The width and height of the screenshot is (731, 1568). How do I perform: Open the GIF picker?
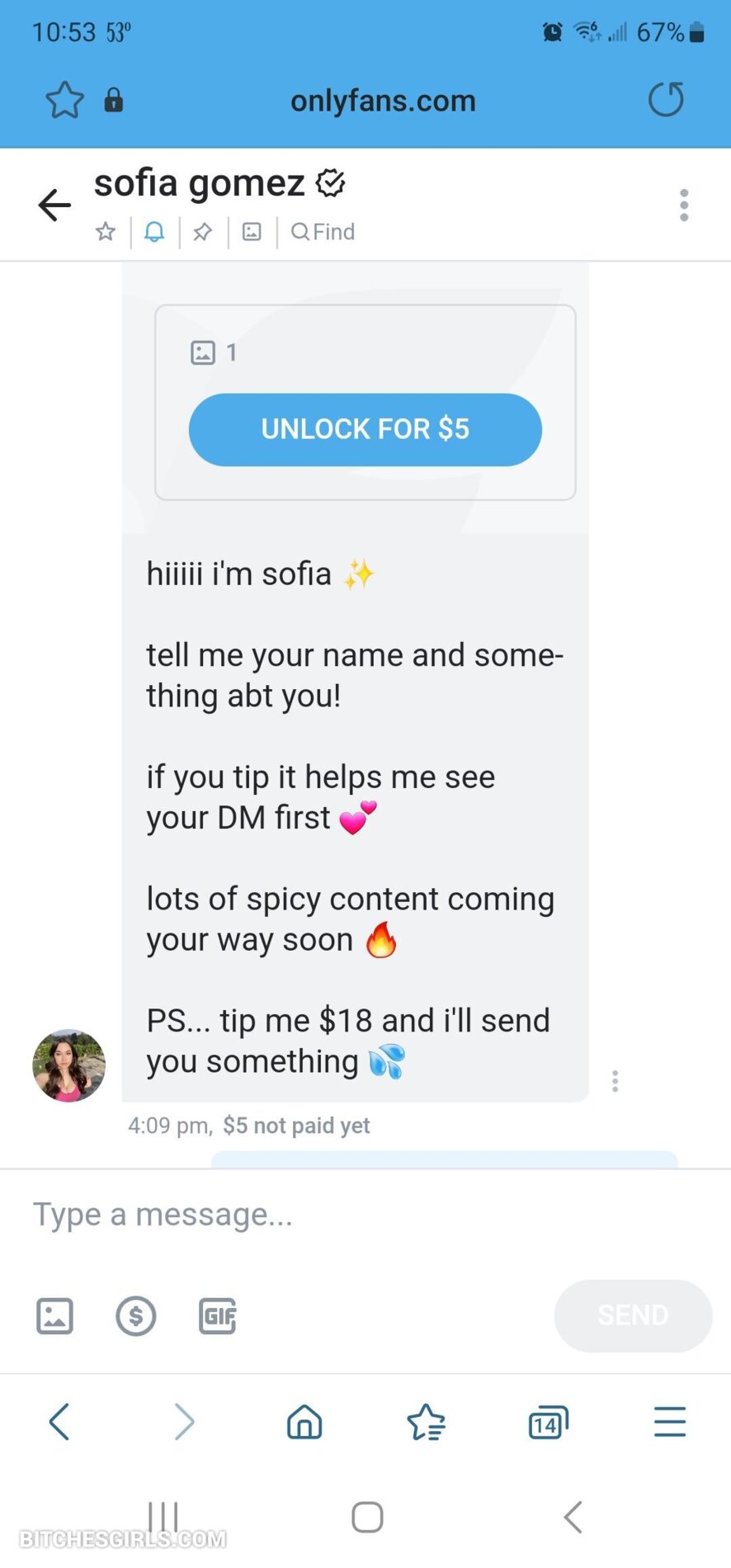click(x=218, y=1315)
